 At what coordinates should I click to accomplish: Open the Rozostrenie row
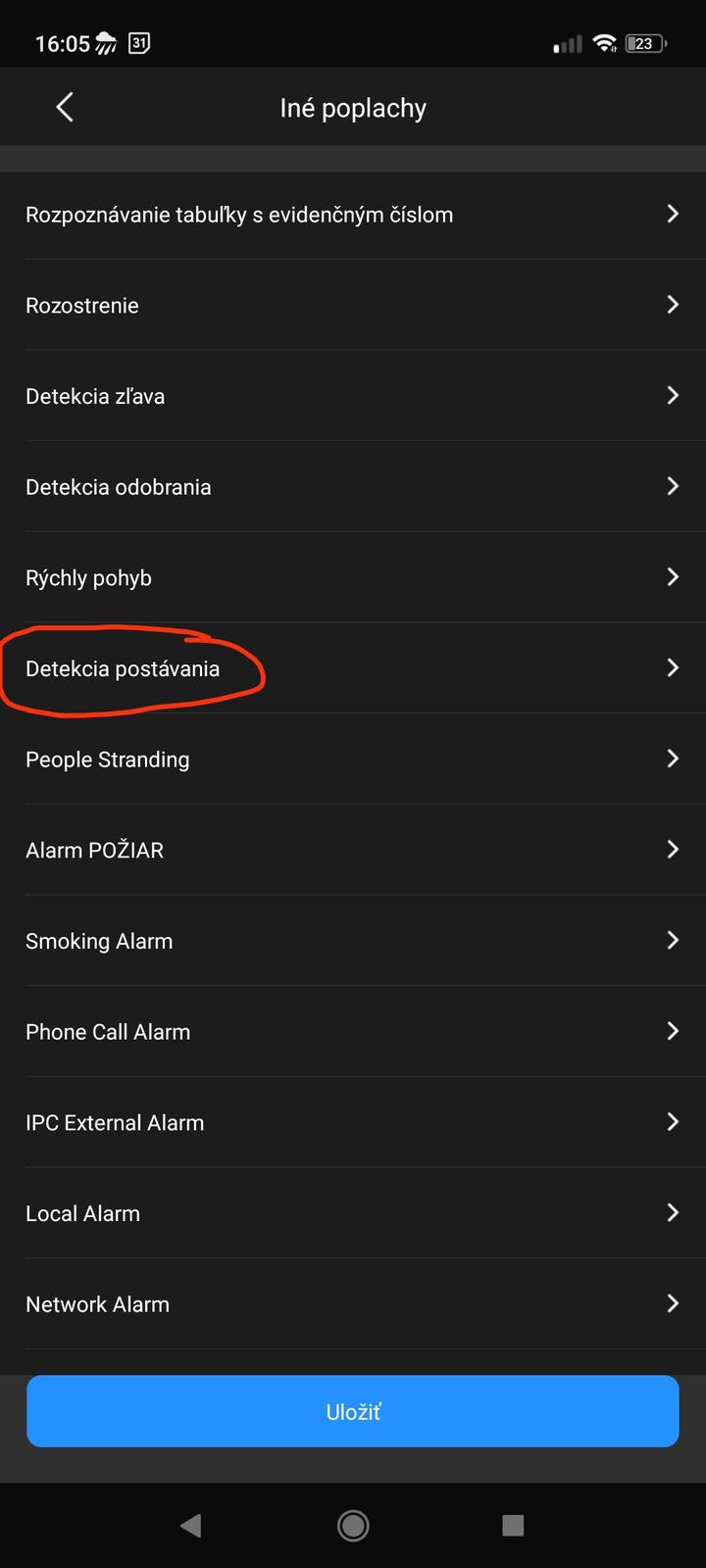353,305
